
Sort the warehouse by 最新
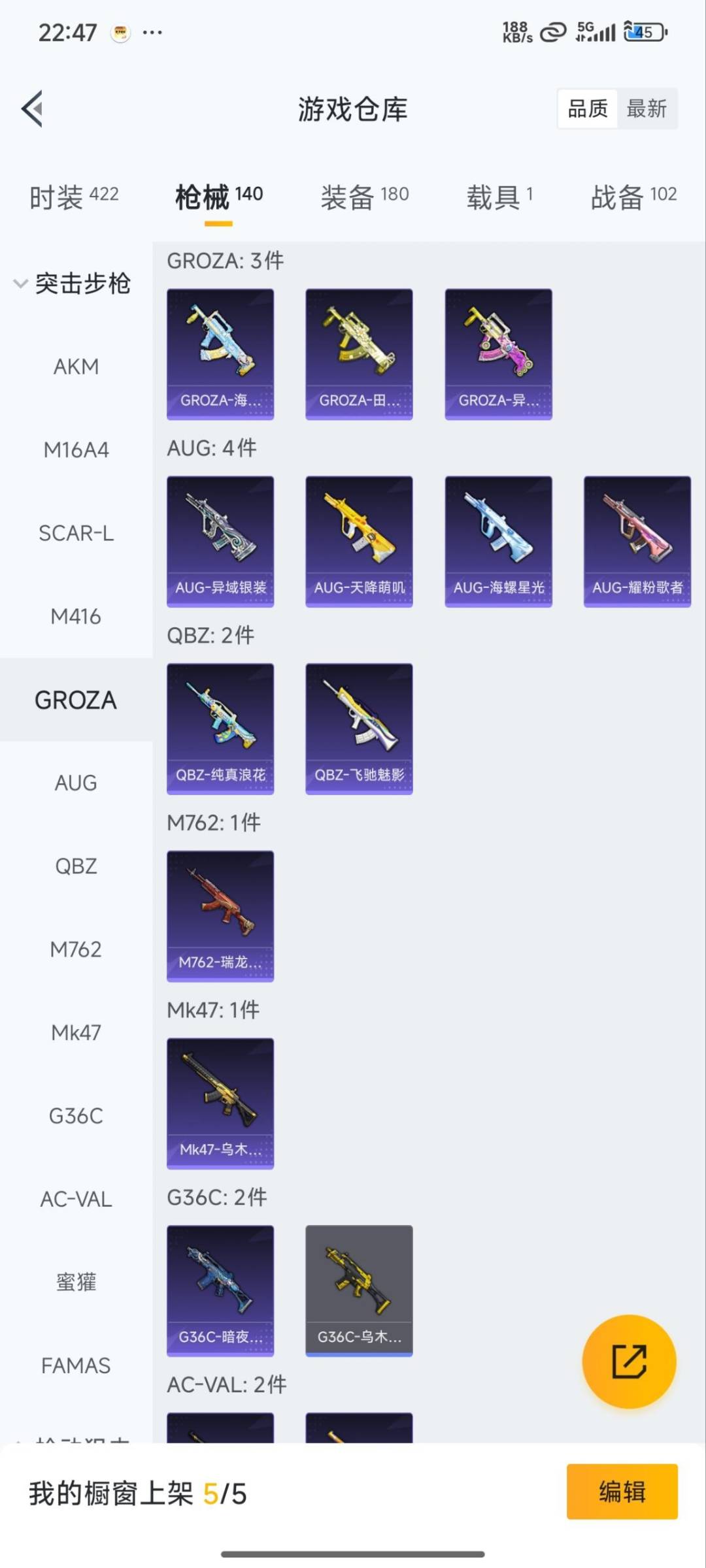(x=646, y=108)
